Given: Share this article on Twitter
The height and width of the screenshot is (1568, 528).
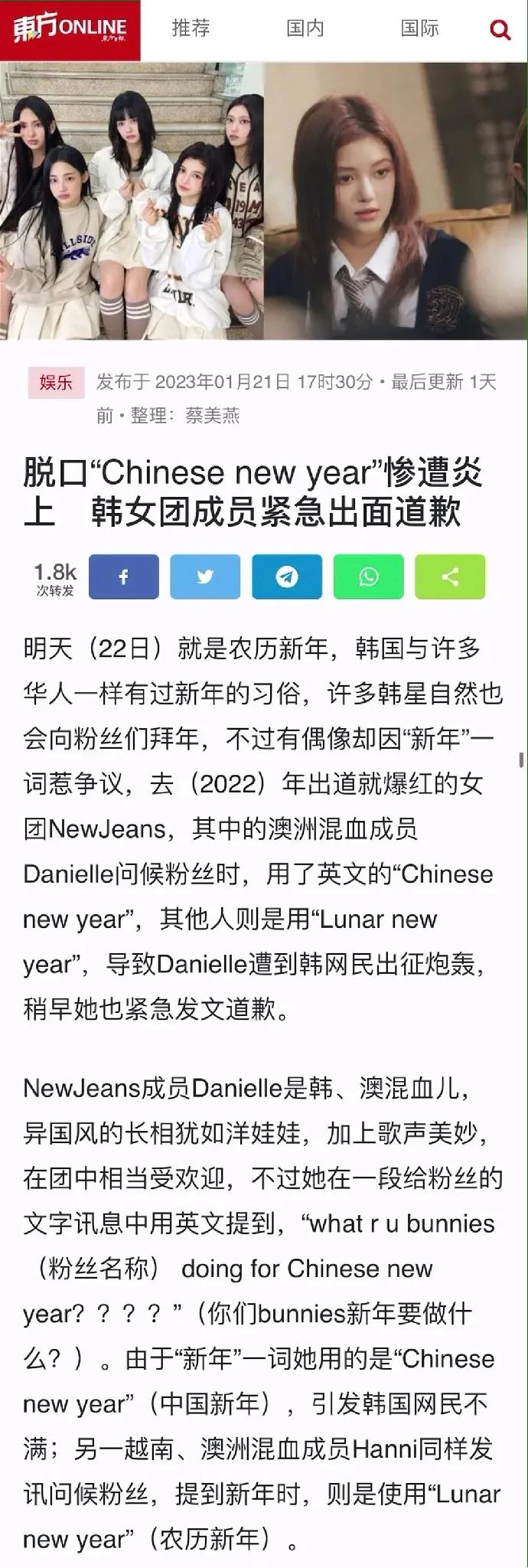Looking at the screenshot, I should pos(205,577).
